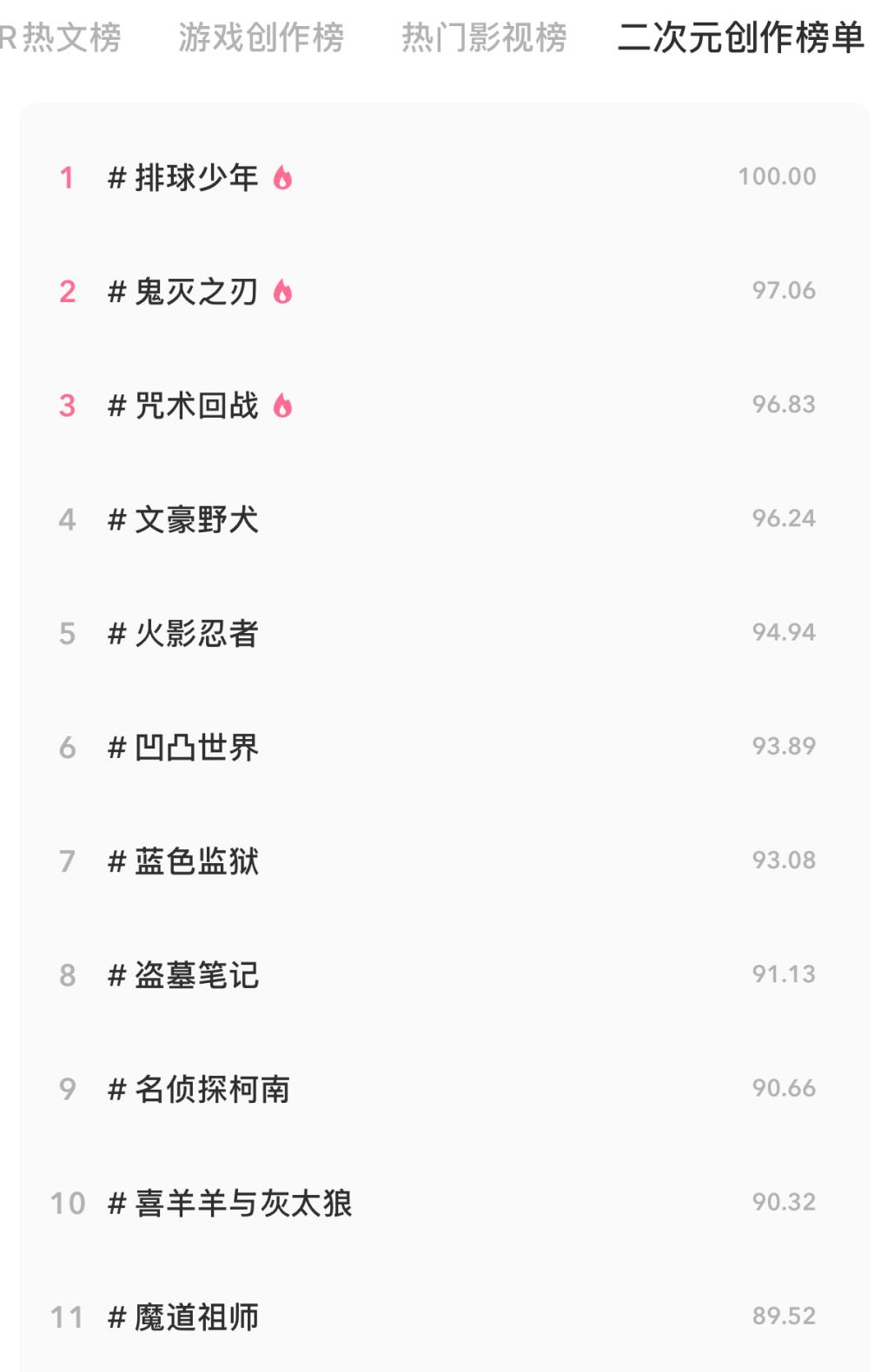Viewport: 881px width, 1372px height.
Task: Open the #排球少年 topic
Action: [195, 178]
